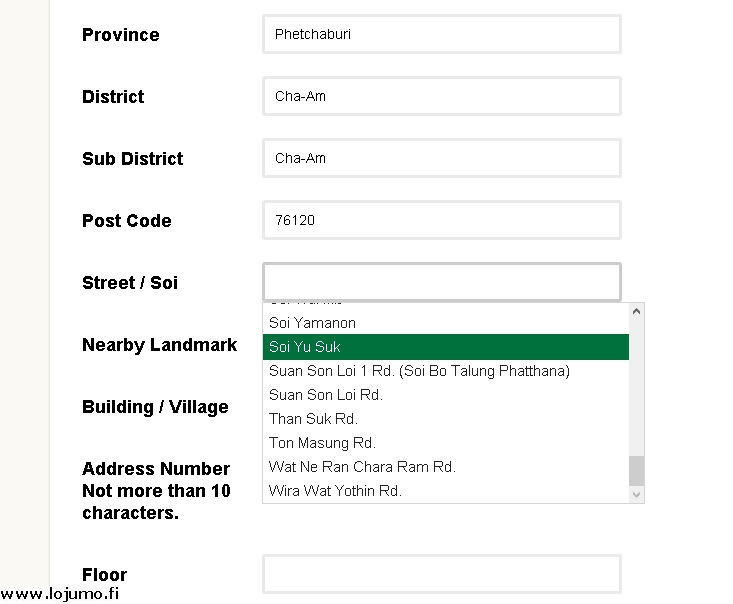The width and height of the screenshot is (733, 604).
Task: Tap the dropdown's scroll up arrow
Action: pos(637,312)
